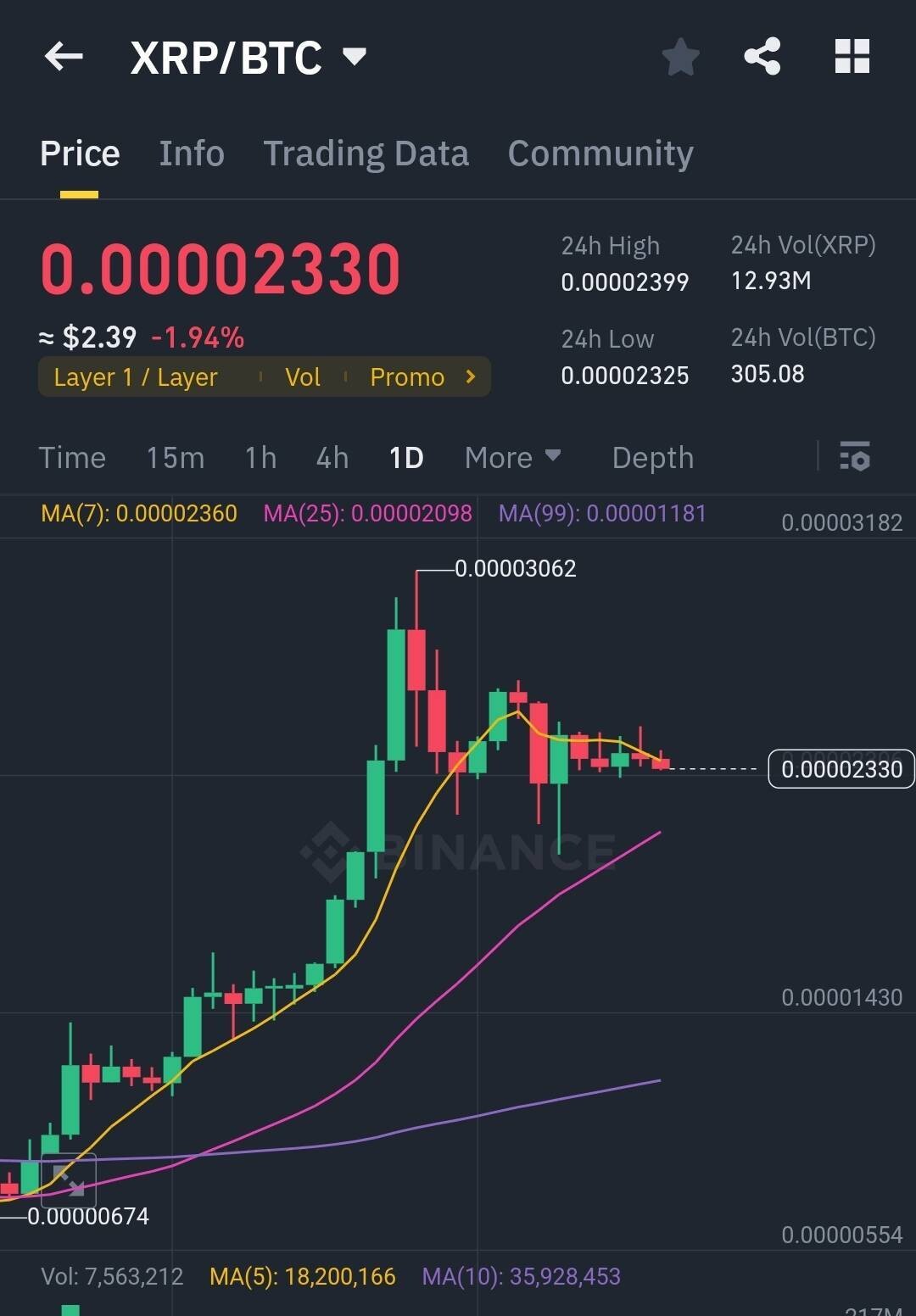Switch to the Trading Data tab

[x=366, y=153]
